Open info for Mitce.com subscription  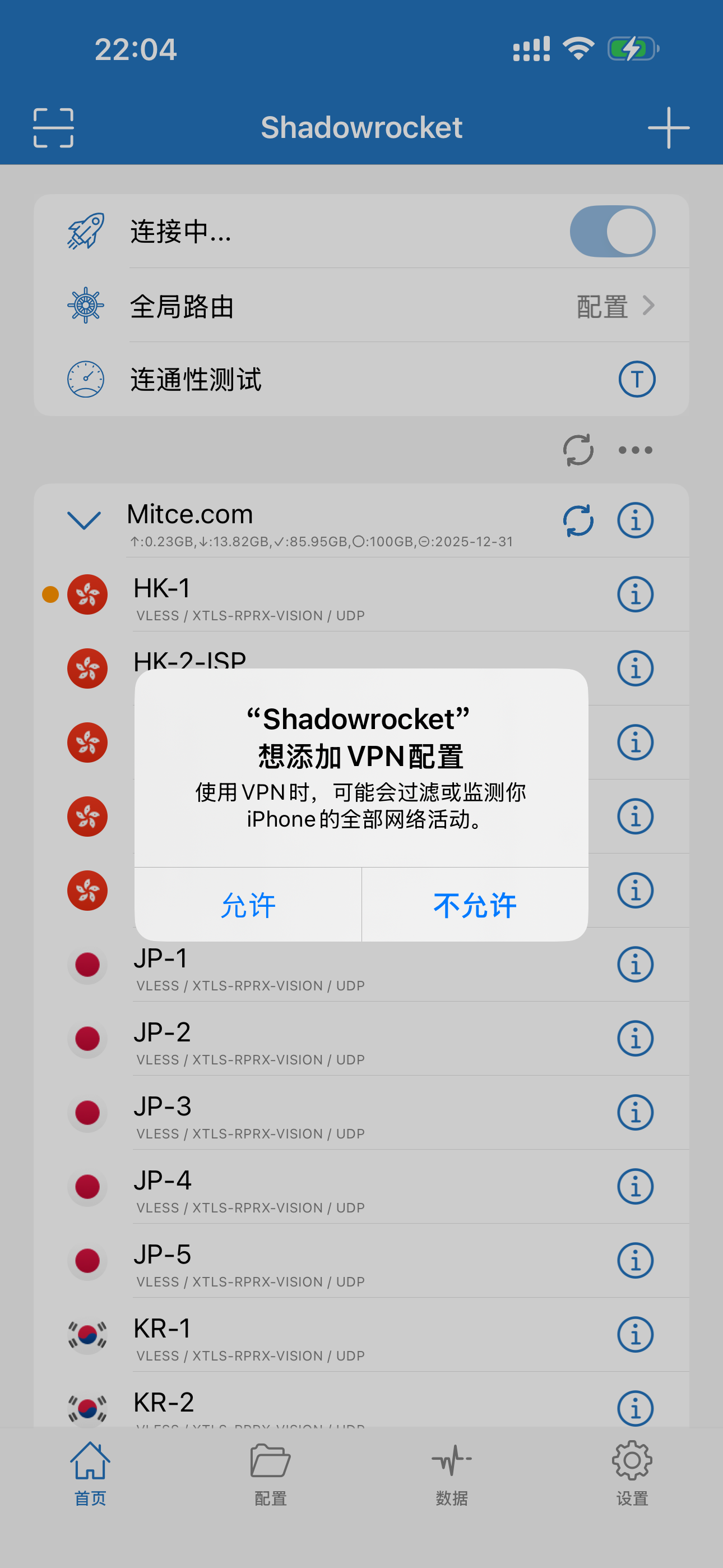[636, 520]
